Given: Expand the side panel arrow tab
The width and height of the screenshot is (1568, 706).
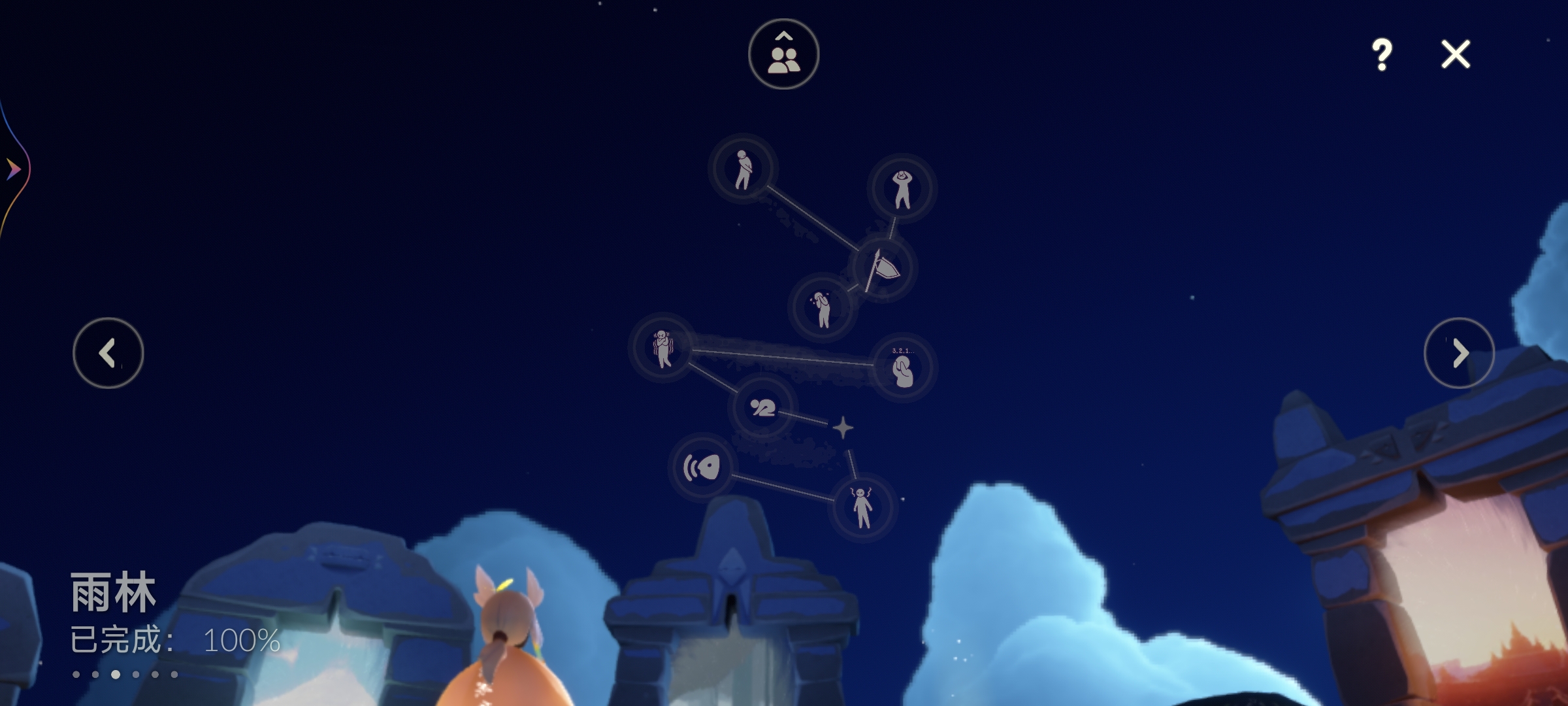Looking at the screenshot, I should 13,169.
